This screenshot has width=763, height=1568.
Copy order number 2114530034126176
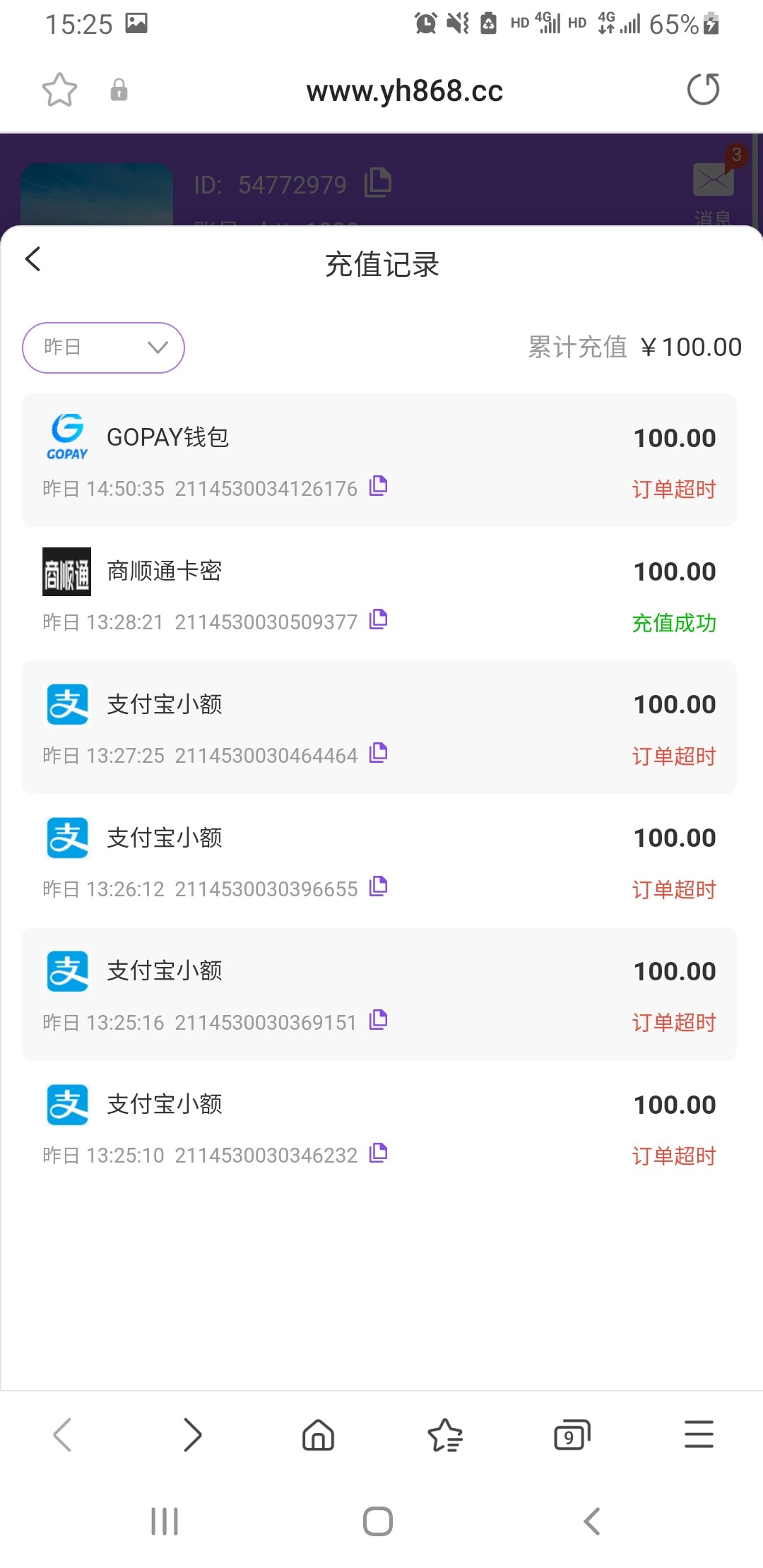[x=378, y=487]
